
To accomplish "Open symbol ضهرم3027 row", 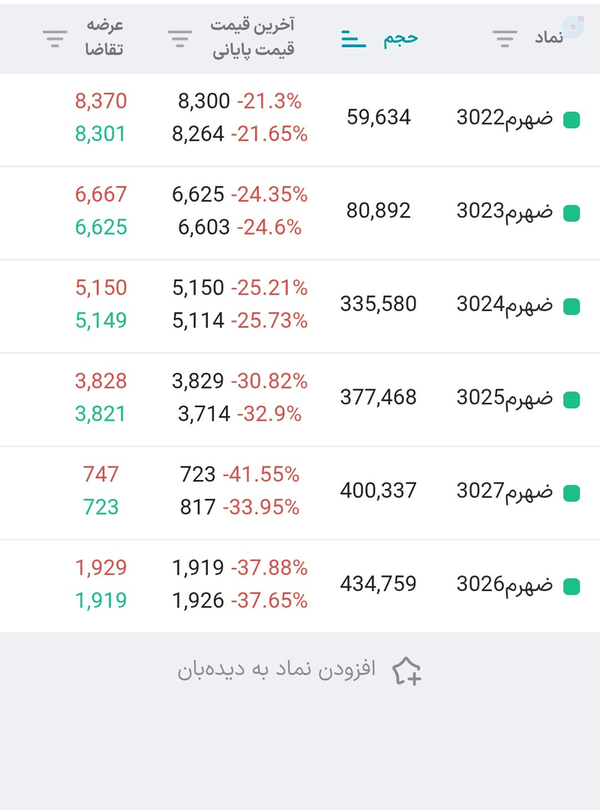I will point(300,493).
